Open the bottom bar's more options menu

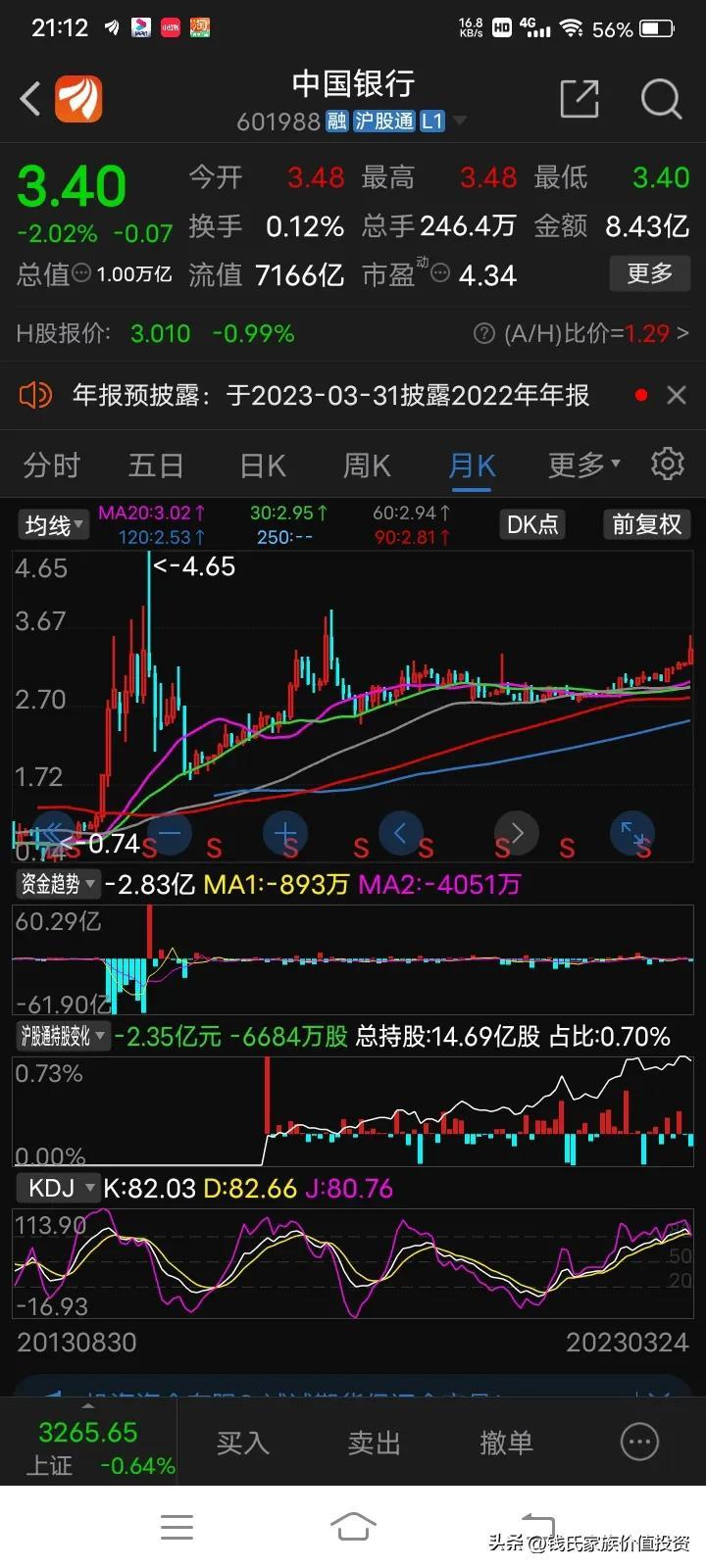pyautogui.click(x=639, y=1442)
